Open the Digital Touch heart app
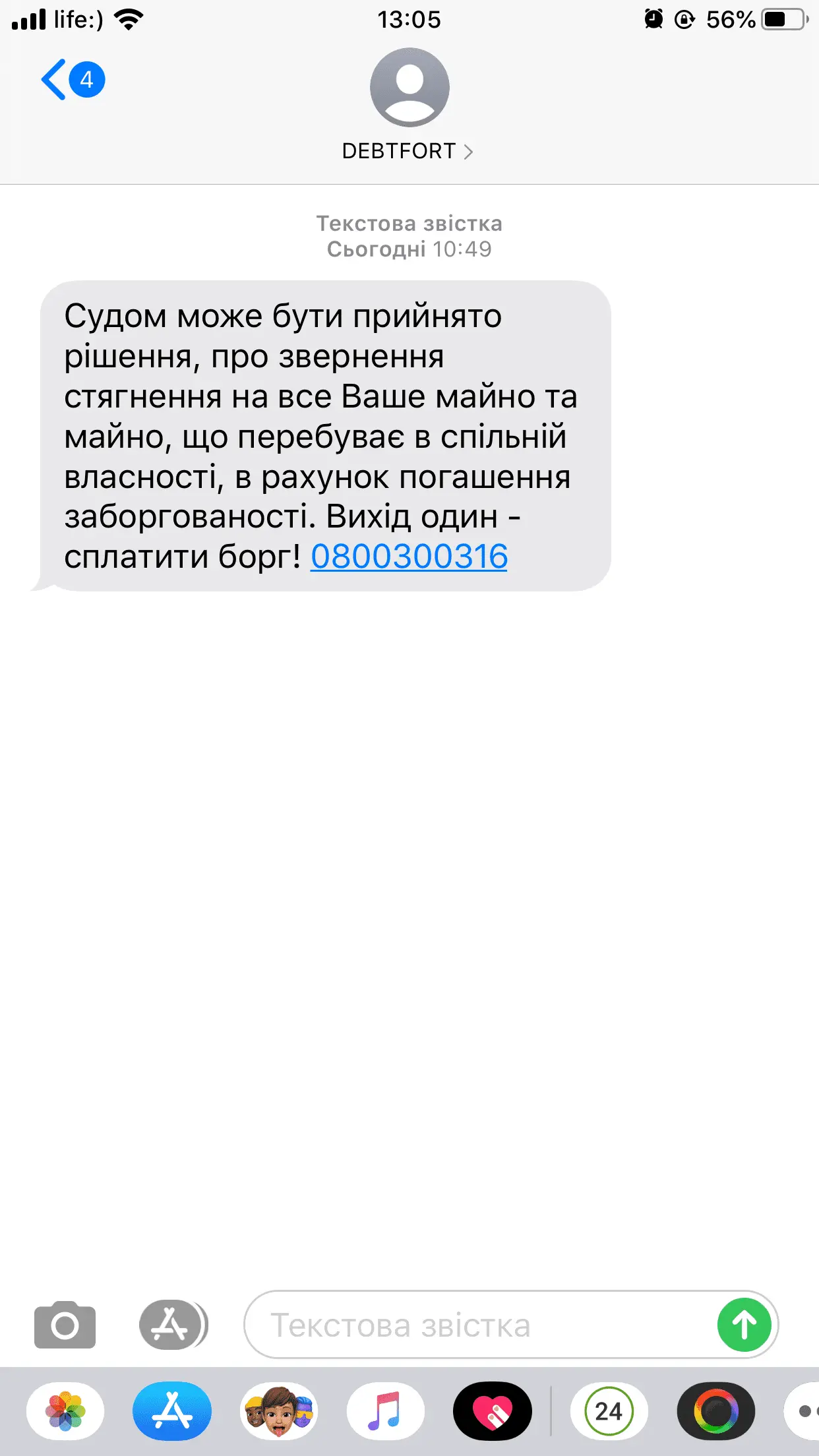The image size is (819, 1456). point(493,1411)
